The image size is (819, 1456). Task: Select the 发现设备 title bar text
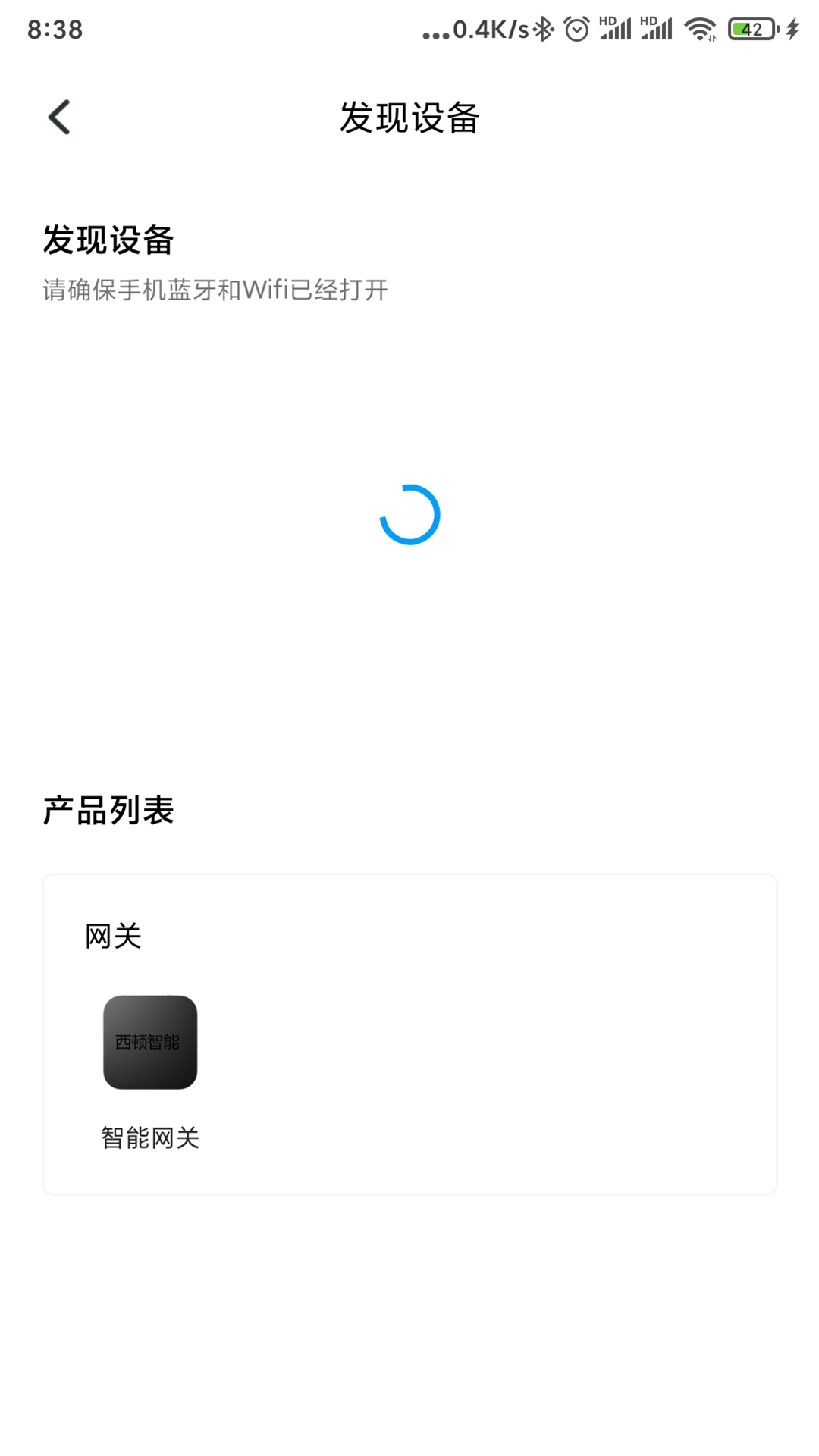(x=409, y=118)
